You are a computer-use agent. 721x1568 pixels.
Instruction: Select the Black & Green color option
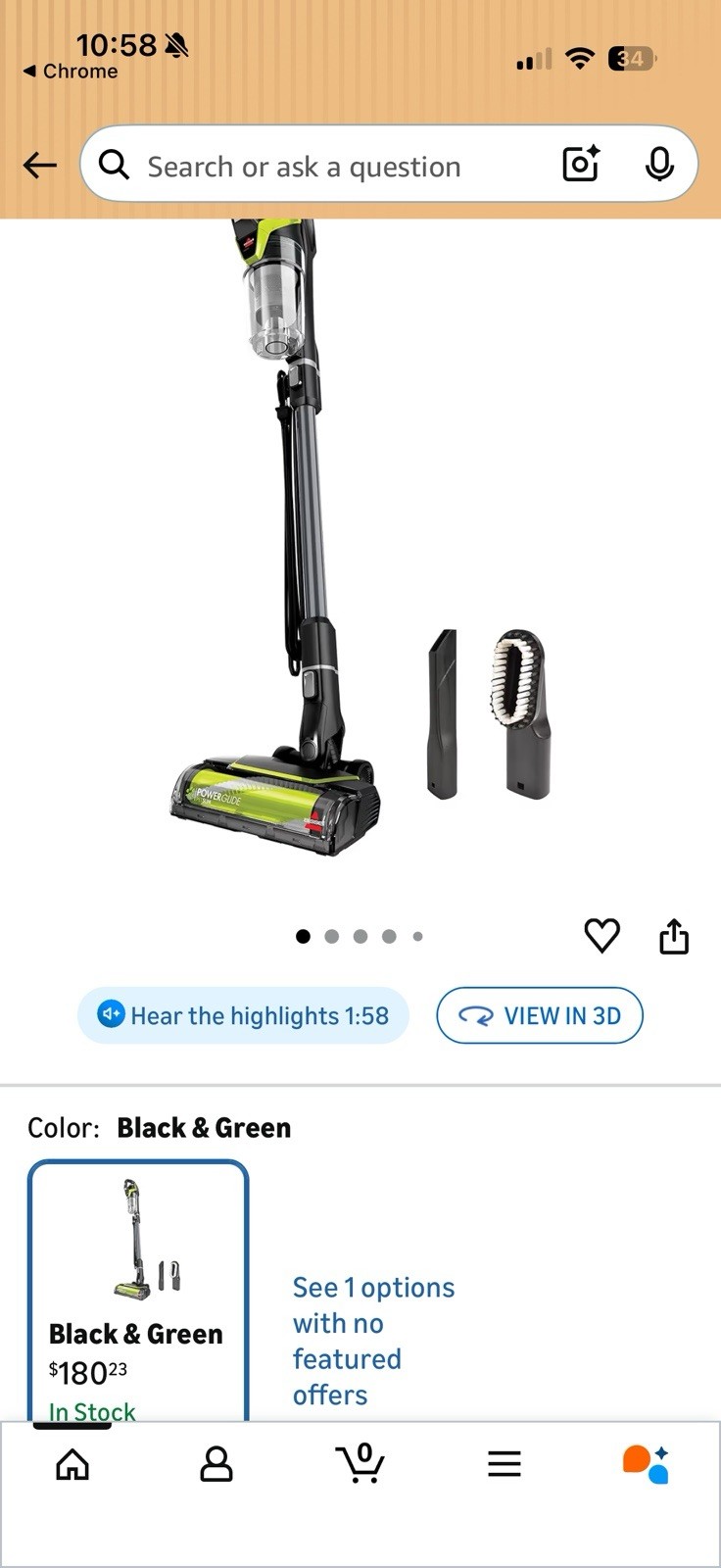(138, 1292)
